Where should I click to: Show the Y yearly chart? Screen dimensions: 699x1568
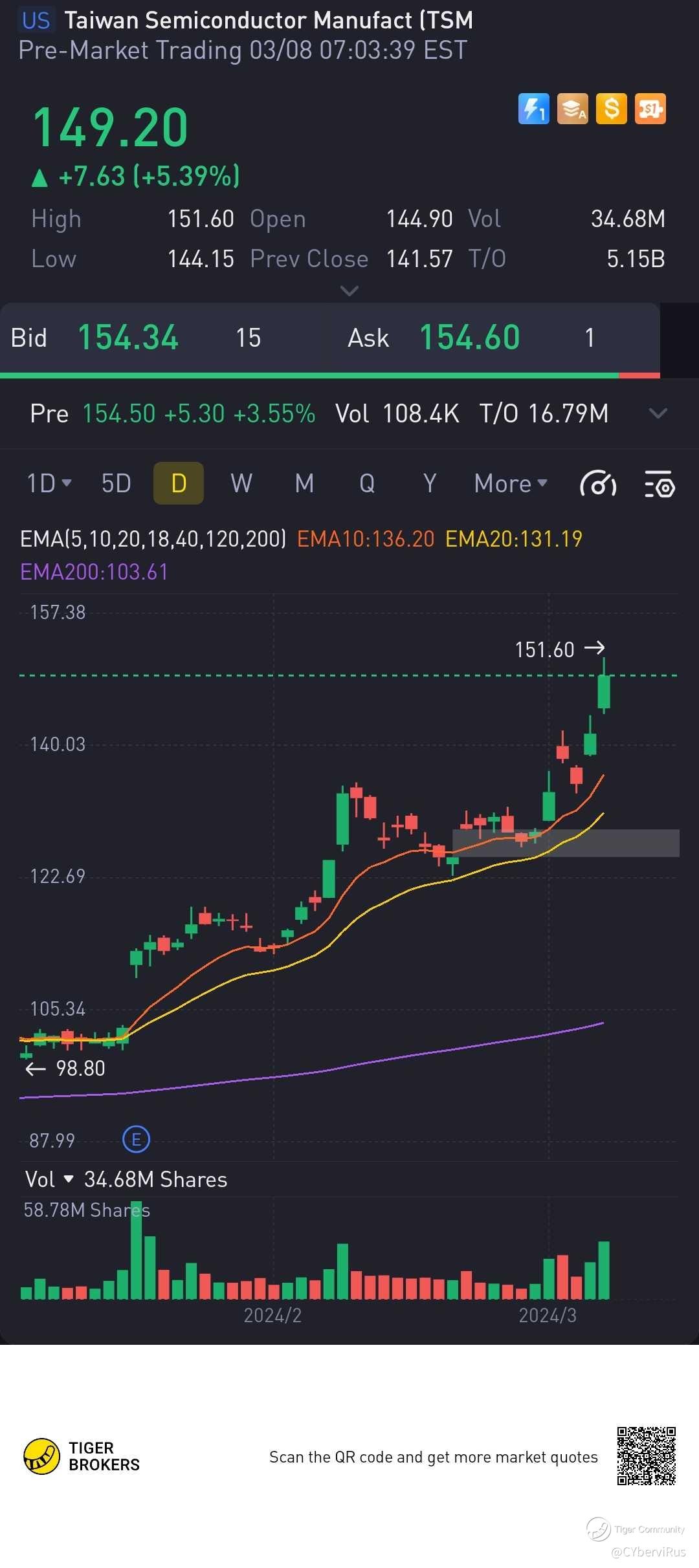(x=430, y=483)
